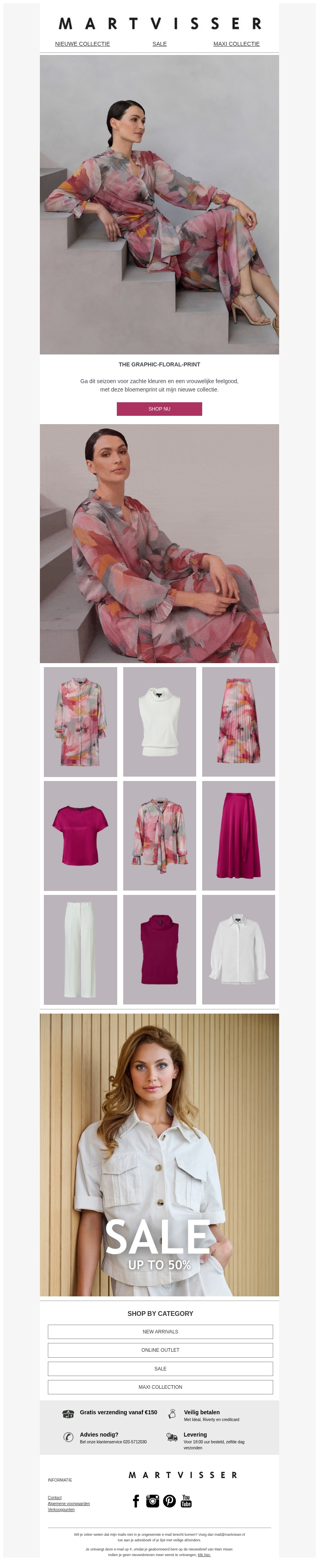Open the white wide-leg trousers product
The width and height of the screenshot is (319, 1568).
(81, 949)
